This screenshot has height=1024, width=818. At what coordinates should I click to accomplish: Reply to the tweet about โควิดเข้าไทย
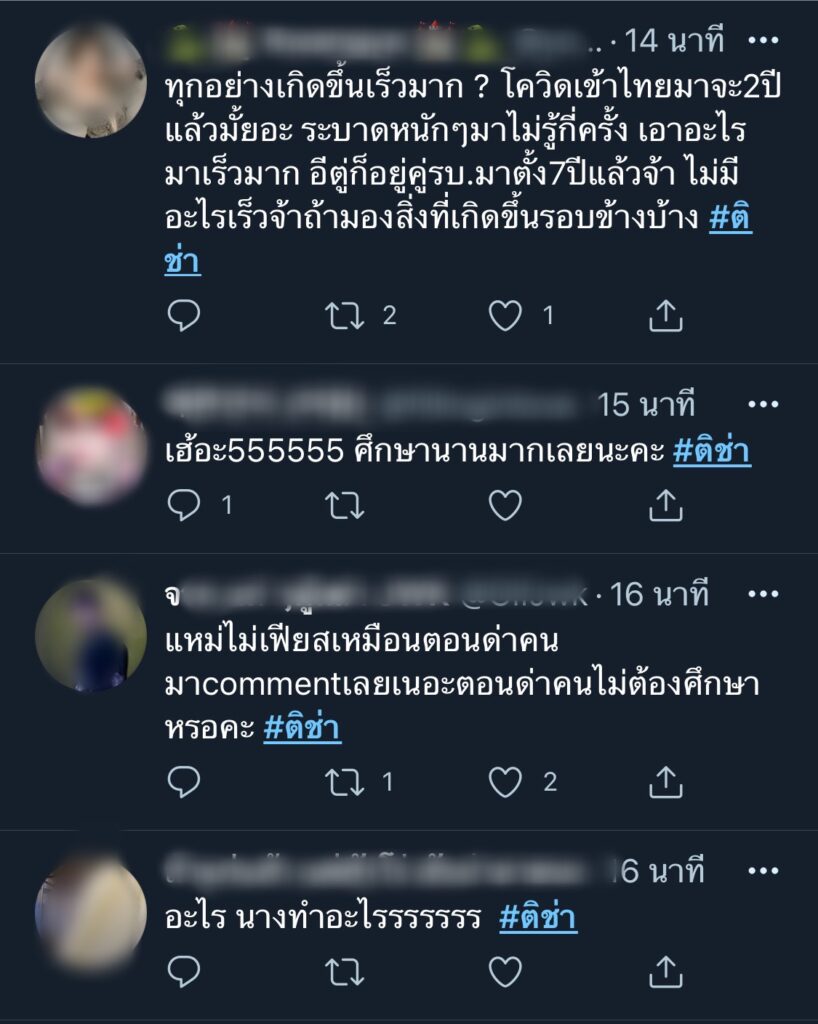tap(183, 316)
